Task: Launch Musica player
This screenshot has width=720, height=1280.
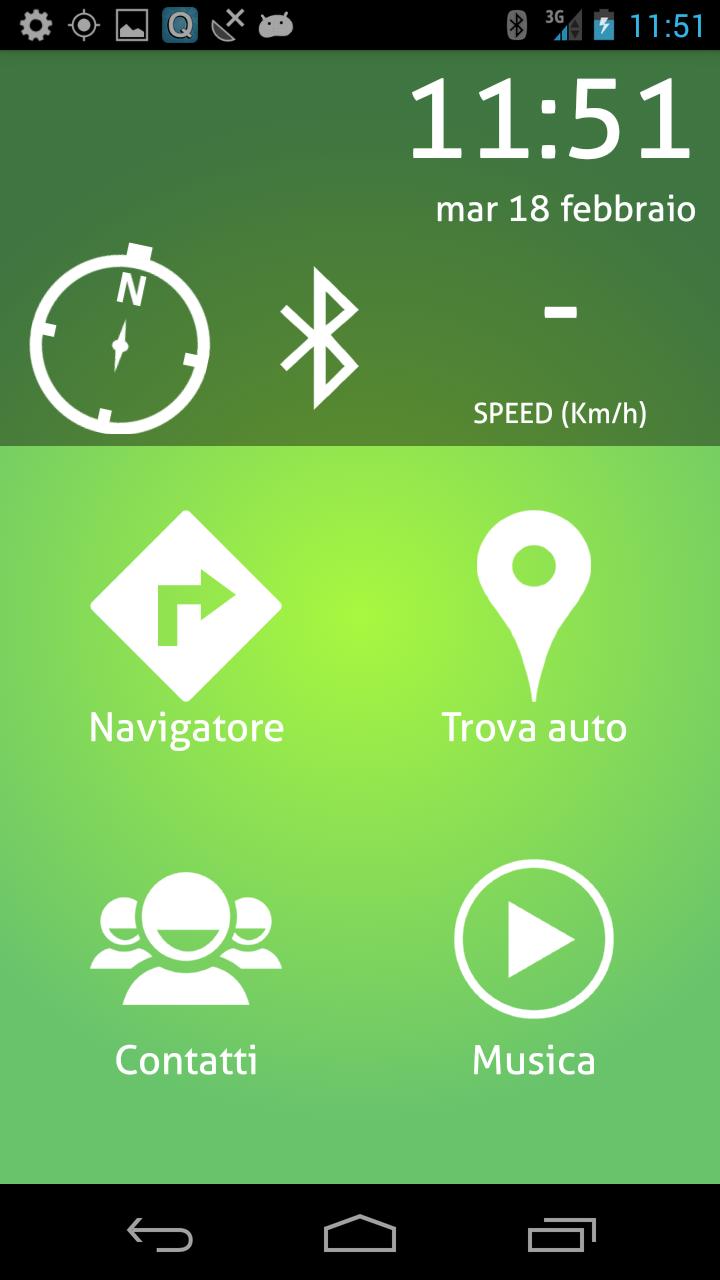Action: [x=534, y=972]
